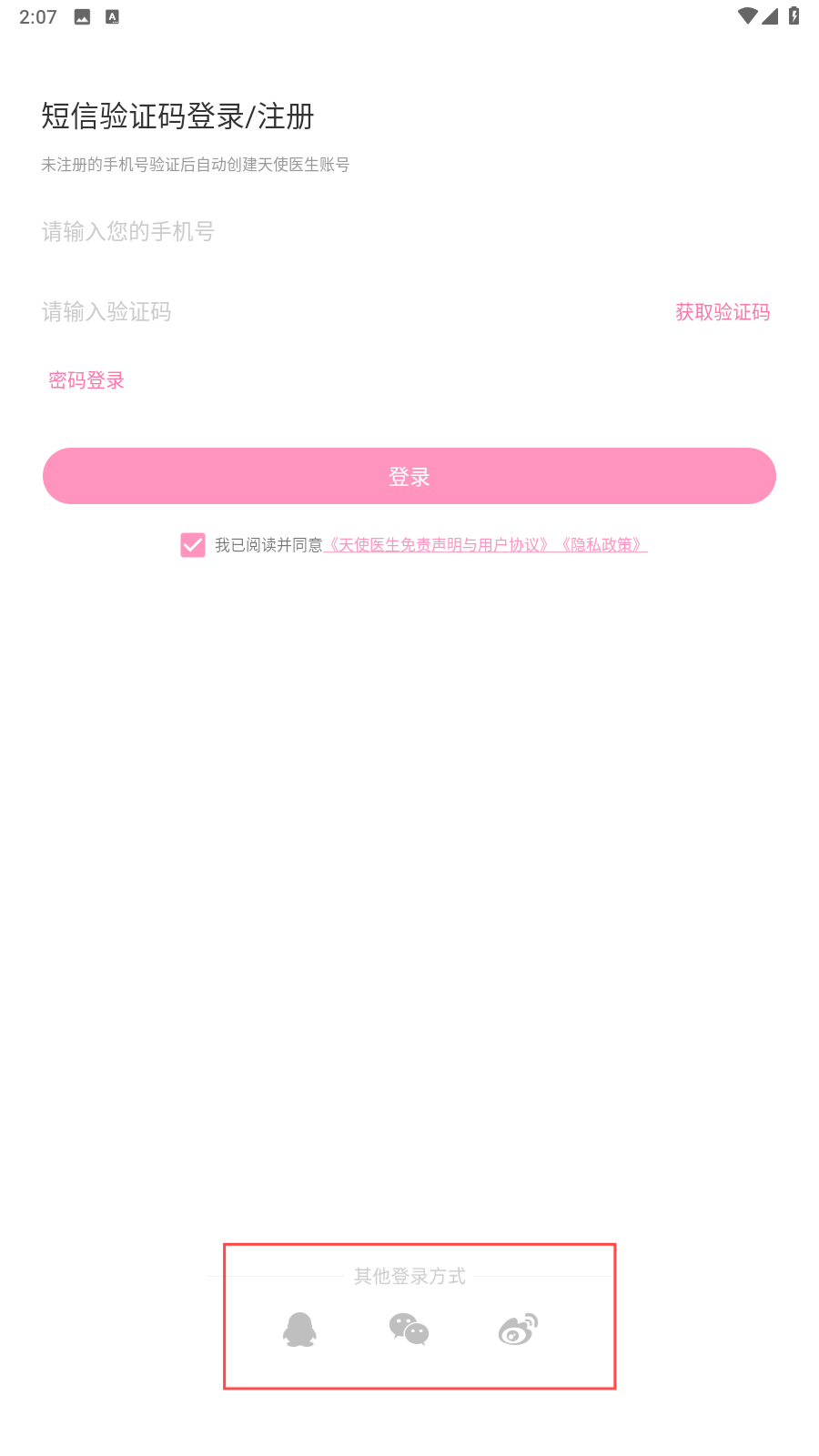This screenshot has width=819, height=1456.
Task: Tap the 请输入您的手机号 phone field
Action: tap(273, 232)
